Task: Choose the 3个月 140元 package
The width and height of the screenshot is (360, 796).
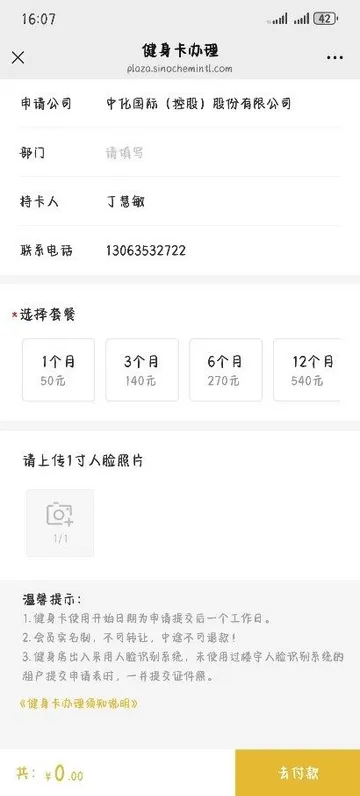Action: [142, 370]
